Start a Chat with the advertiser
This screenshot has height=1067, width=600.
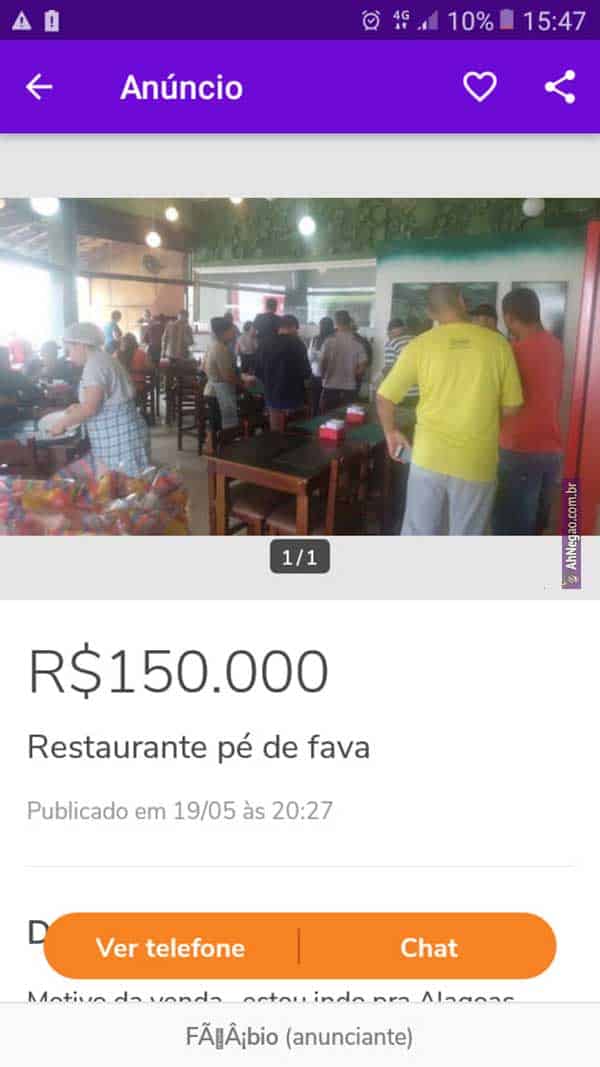tap(429, 947)
